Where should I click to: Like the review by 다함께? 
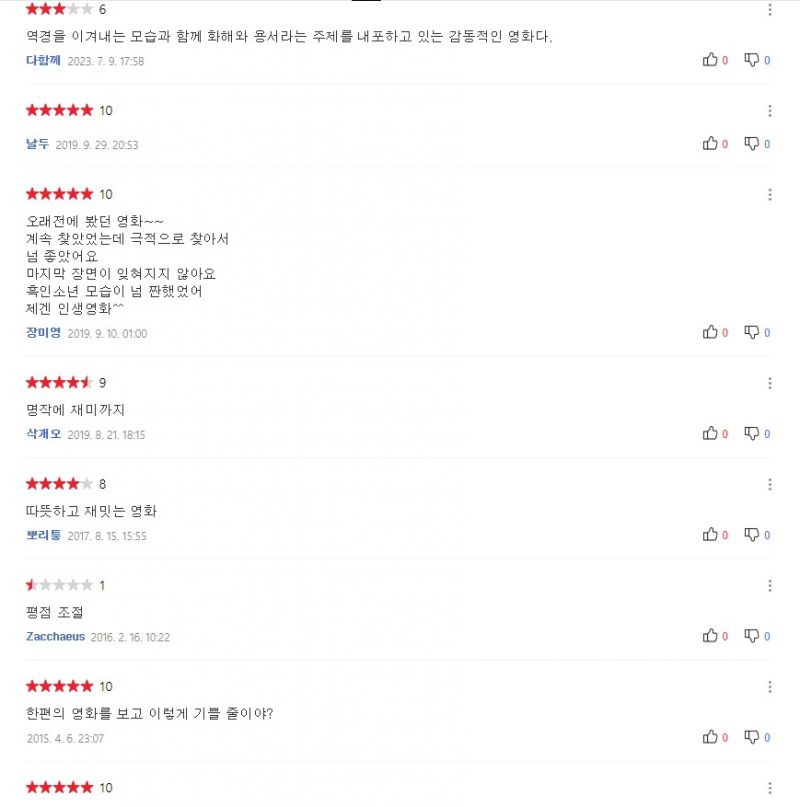click(x=710, y=60)
